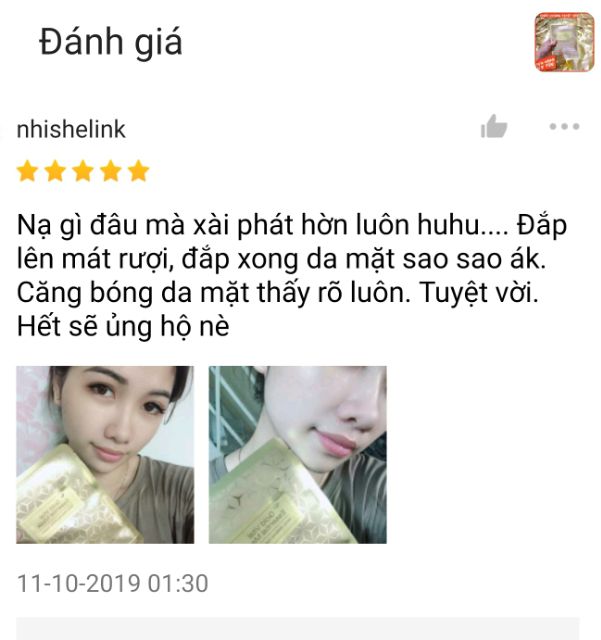Open the product thumbnail beside Đánh giá
601x640 pixels.
564,42
